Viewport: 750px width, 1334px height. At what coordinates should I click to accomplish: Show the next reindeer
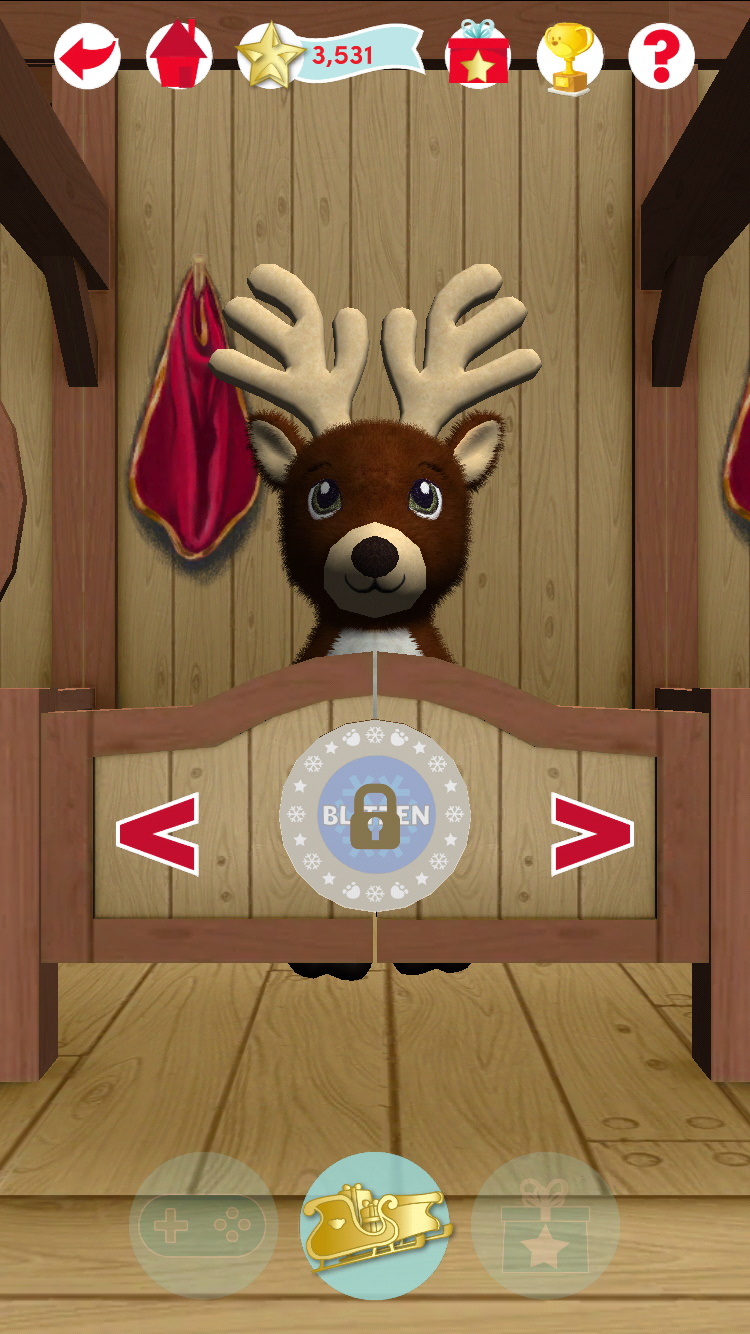tap(592, 834)
